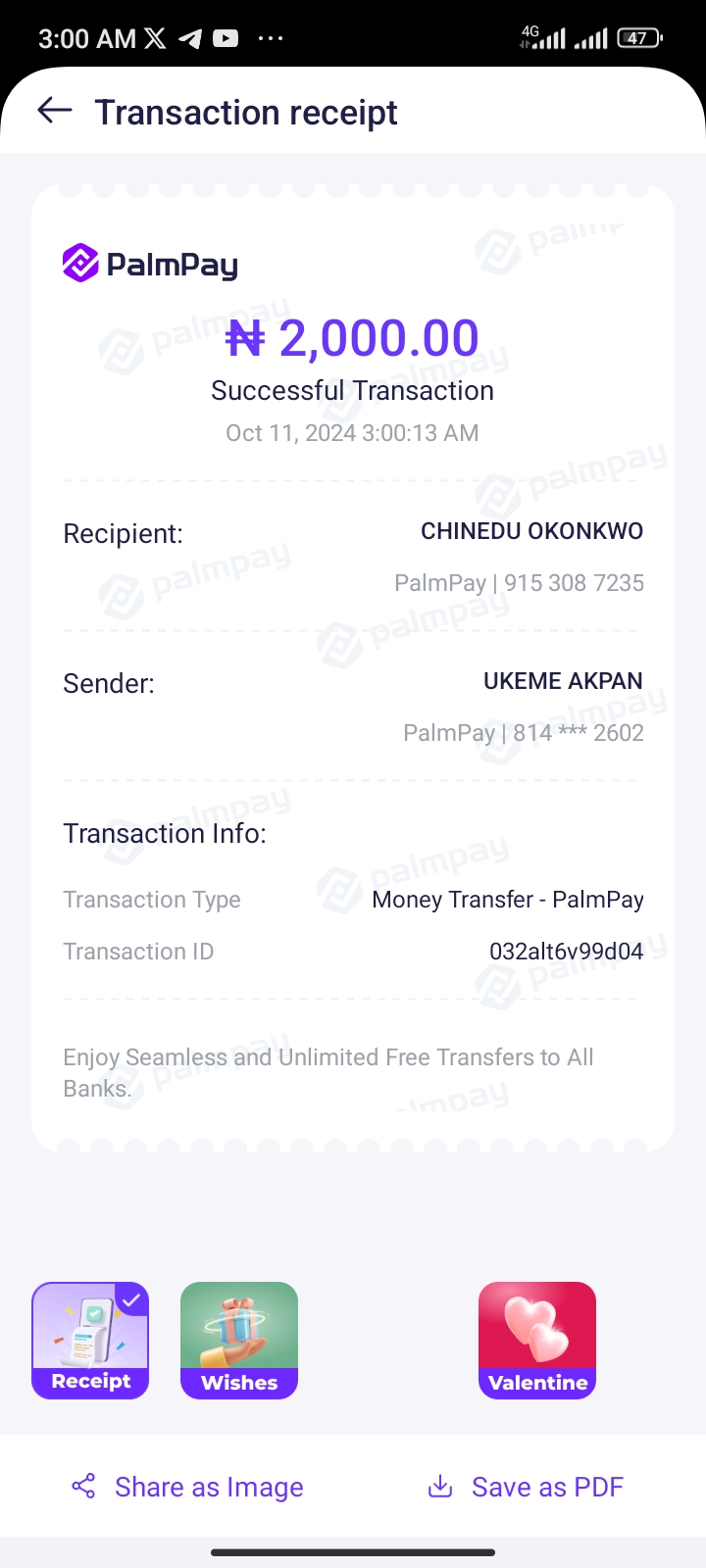Apply the Valentine receipt theme

(x=537, y=1340)
